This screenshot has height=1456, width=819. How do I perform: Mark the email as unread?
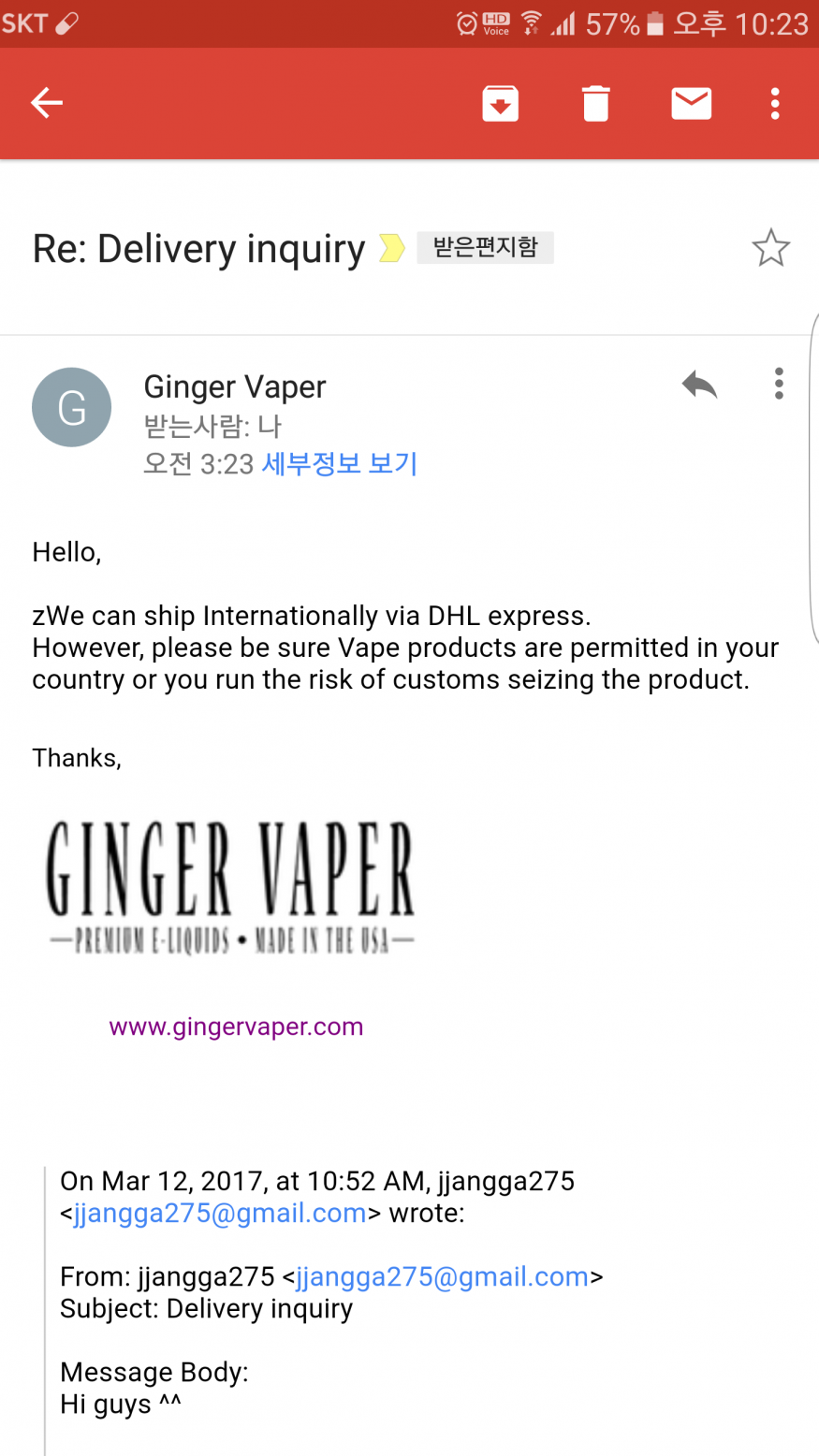coord(692,103)
